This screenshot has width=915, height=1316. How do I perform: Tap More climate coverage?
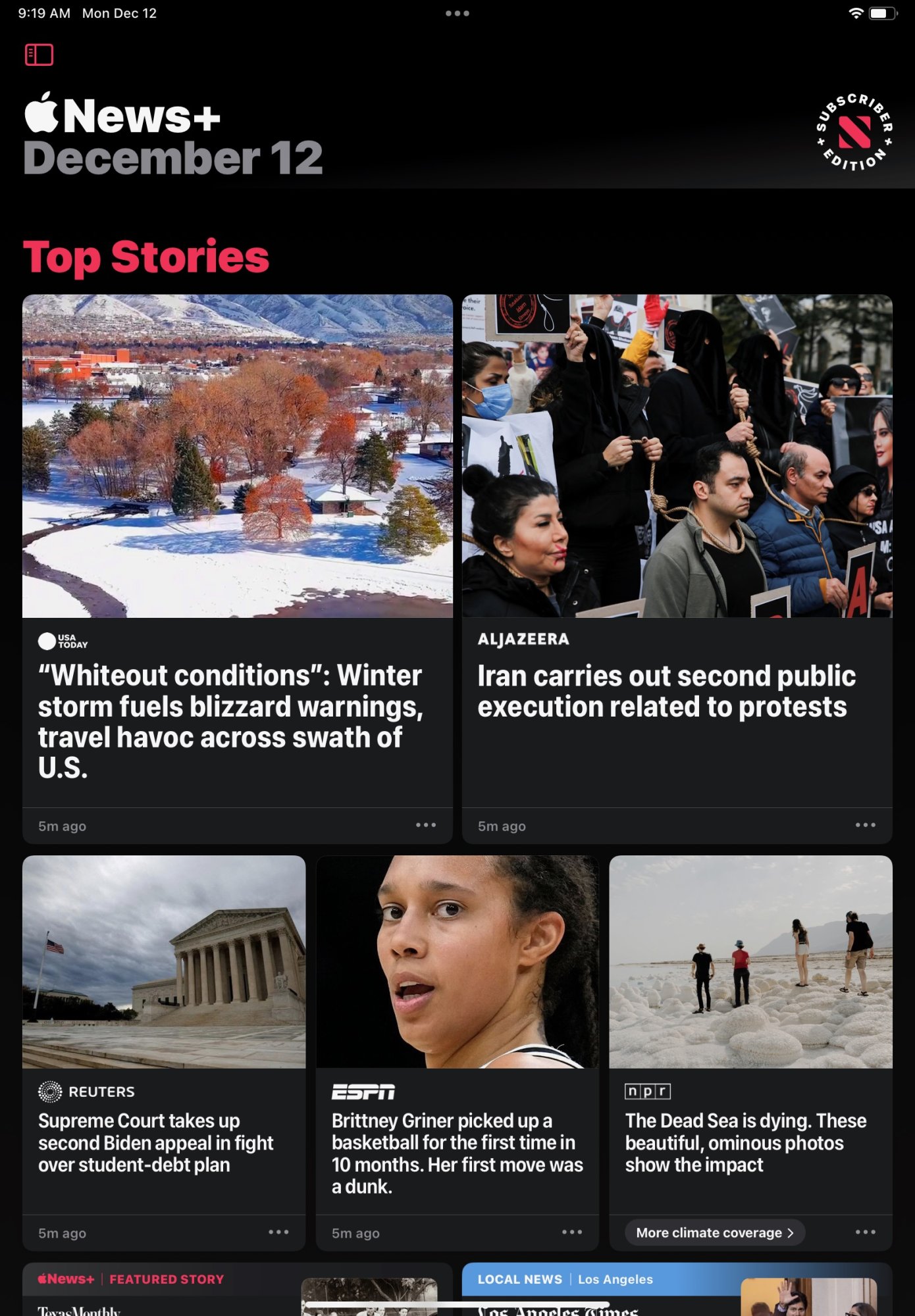pos(714,1232)
